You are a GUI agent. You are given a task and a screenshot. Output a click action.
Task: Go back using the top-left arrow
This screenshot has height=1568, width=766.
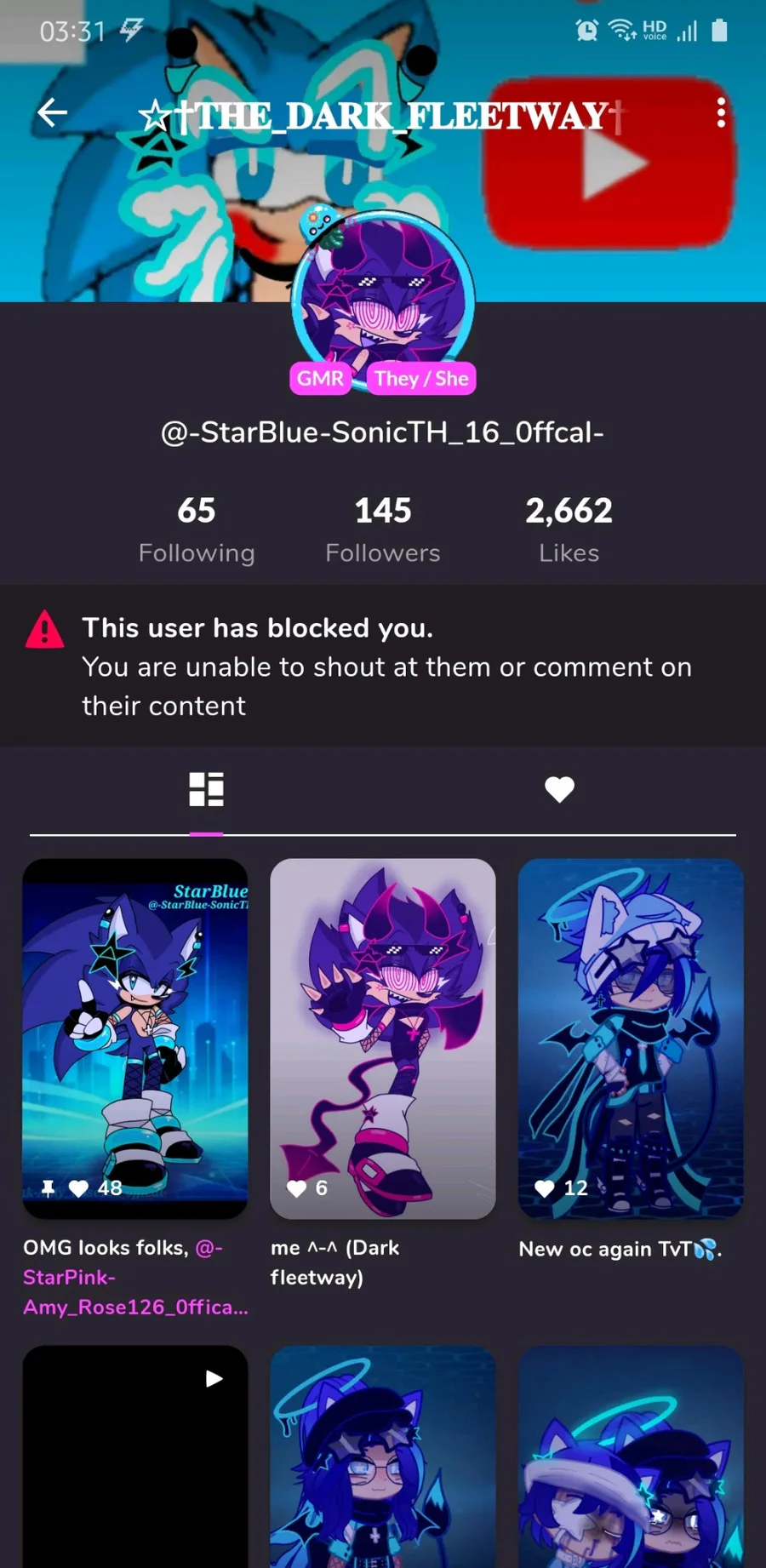click(x=52, y=112)
